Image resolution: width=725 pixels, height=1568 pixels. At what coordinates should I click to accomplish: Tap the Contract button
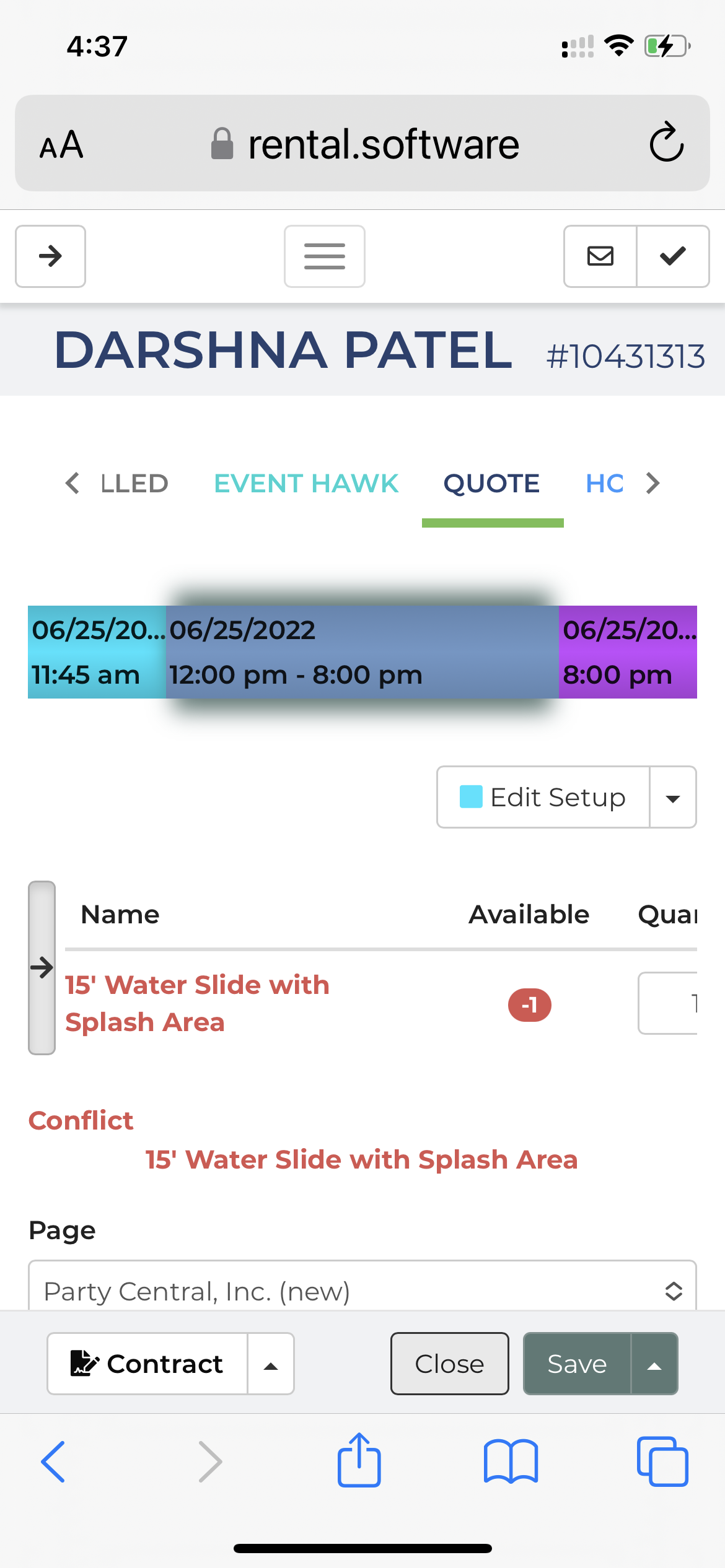click(x=147, y=1364)
